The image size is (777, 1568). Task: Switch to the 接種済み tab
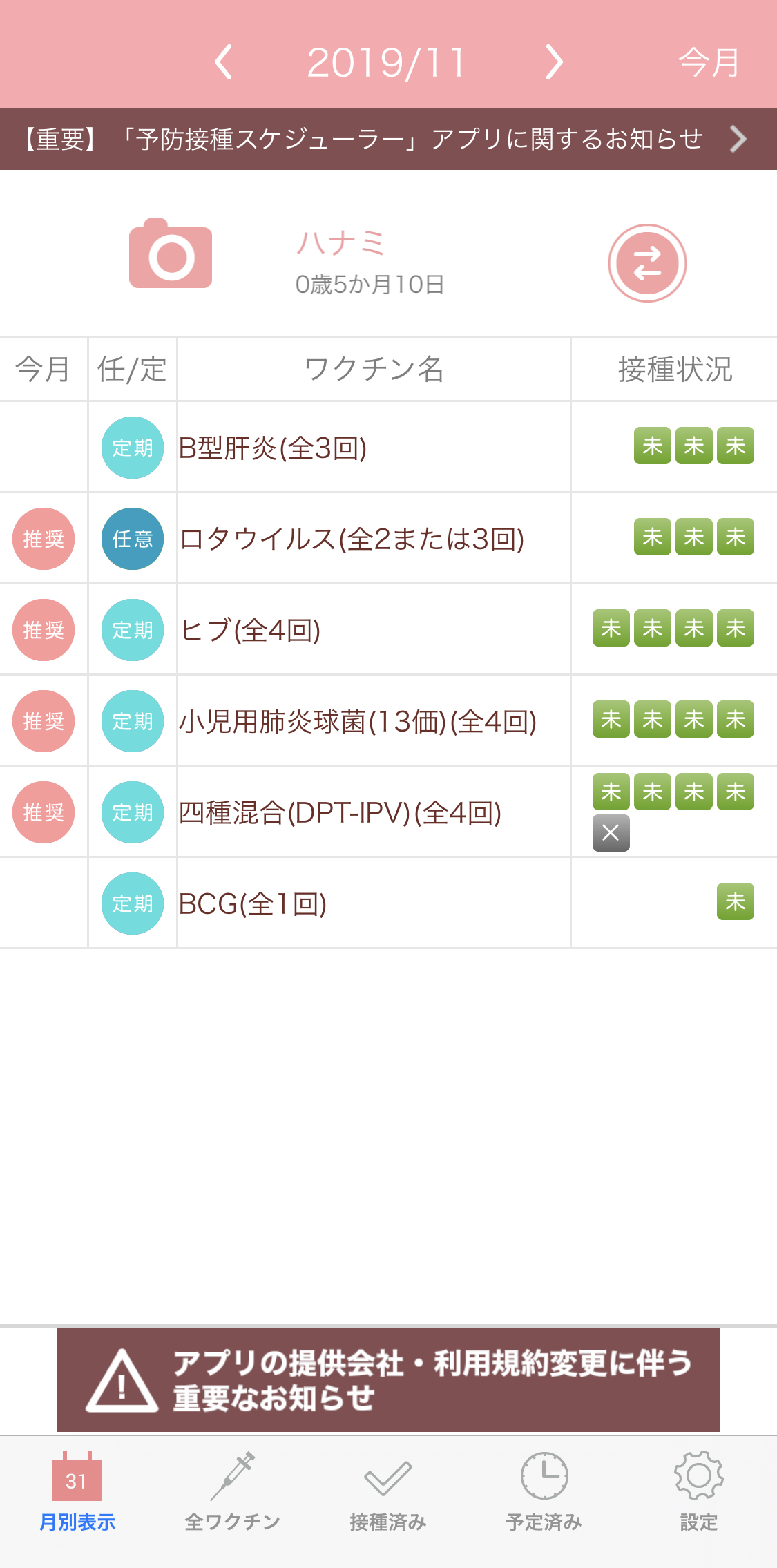click(388, 1491)
